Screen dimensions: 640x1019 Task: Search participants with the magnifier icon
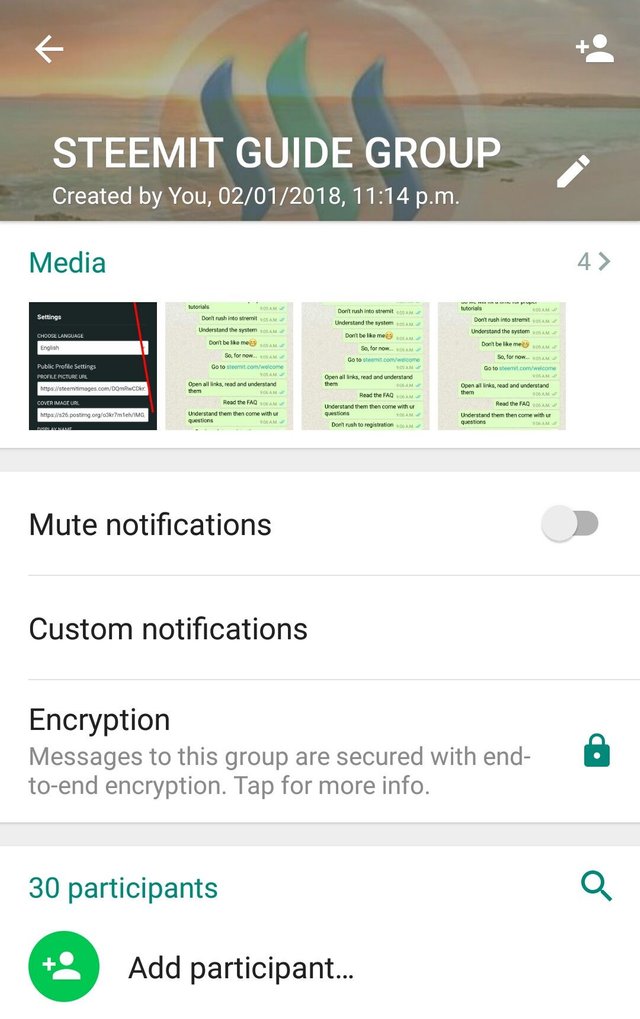(596, 886)
